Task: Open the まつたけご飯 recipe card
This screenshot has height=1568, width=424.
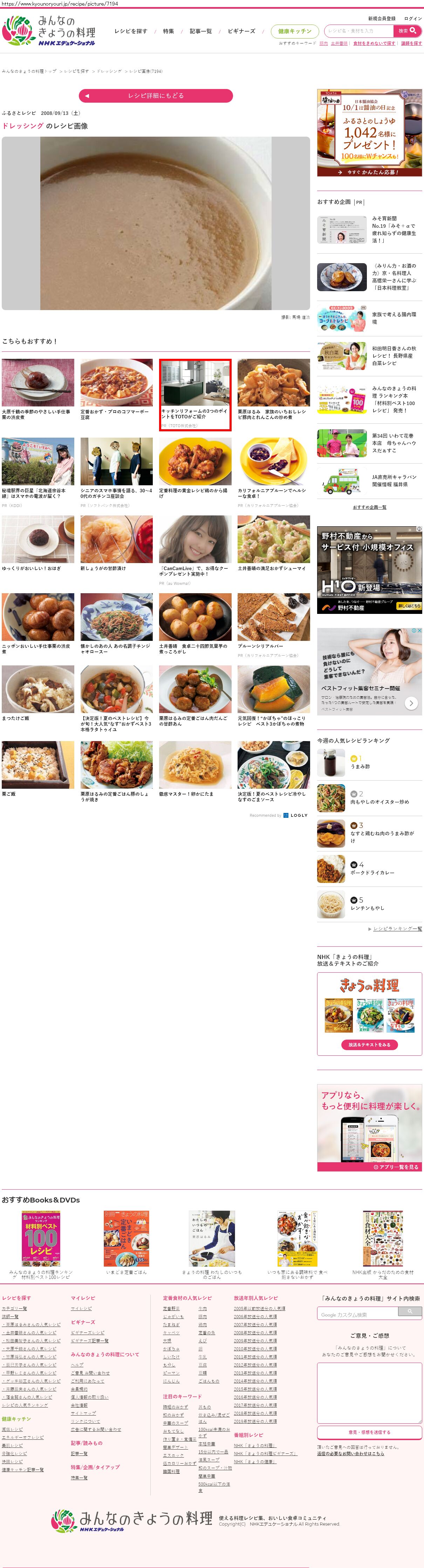Action: pyautogui.click(x=38, y=693)
